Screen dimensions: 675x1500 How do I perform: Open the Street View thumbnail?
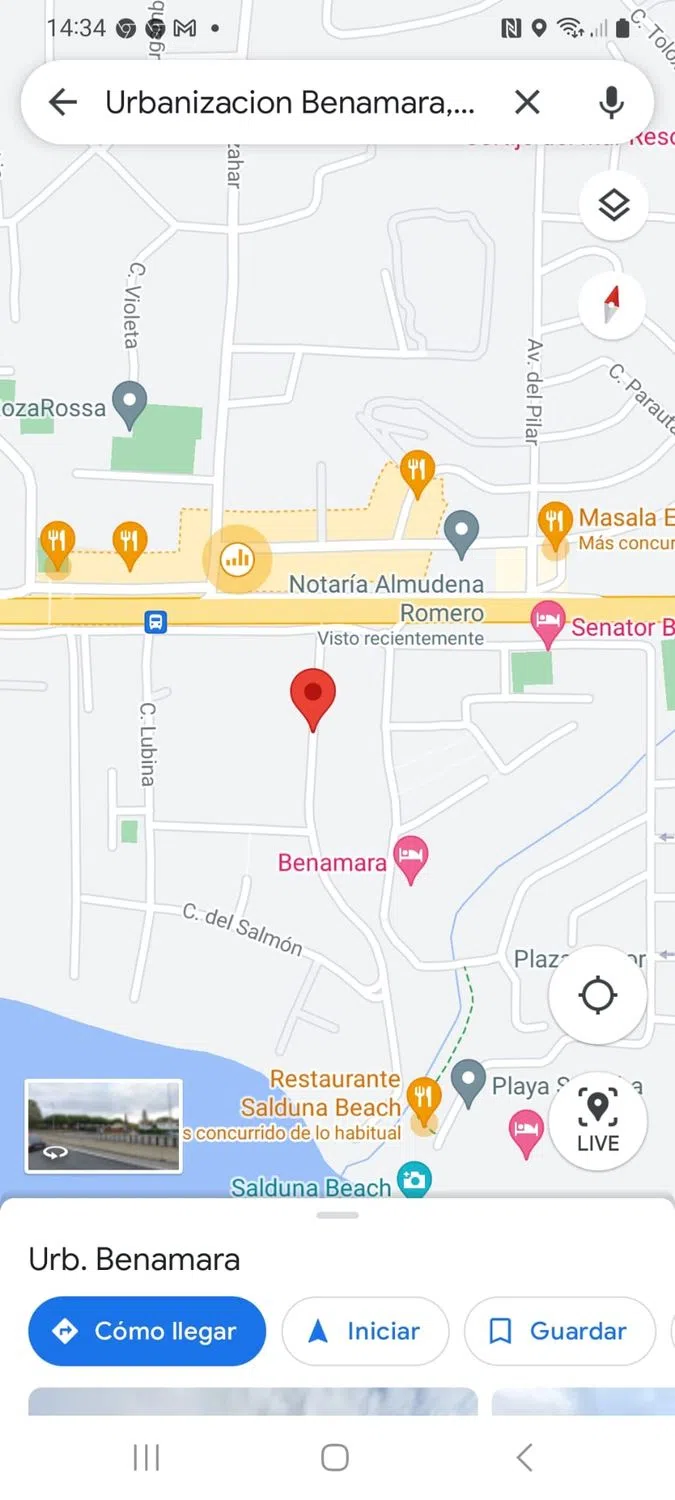tap(103, 1125)
